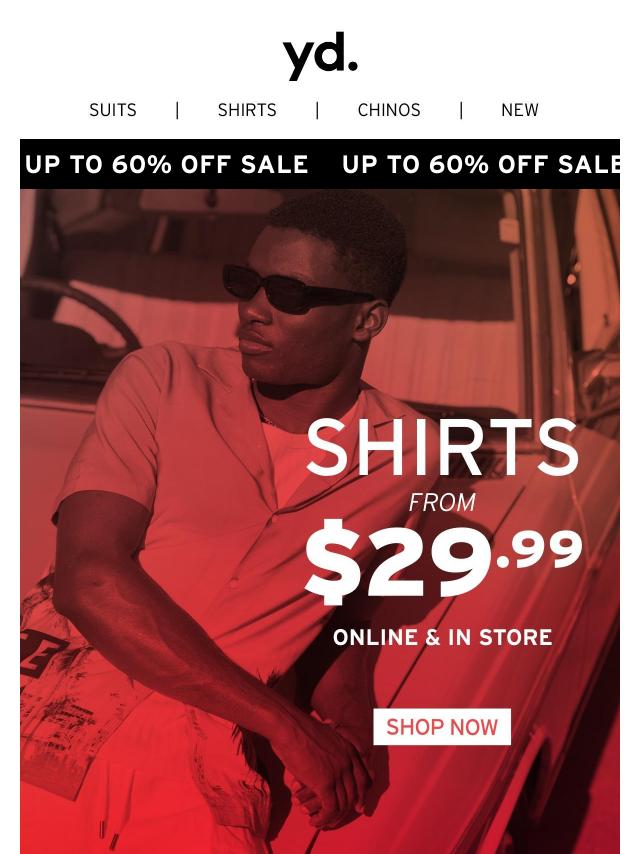Browse the Chinos section
The height and width of the screenshot is (854, 640).
[389, 110]
